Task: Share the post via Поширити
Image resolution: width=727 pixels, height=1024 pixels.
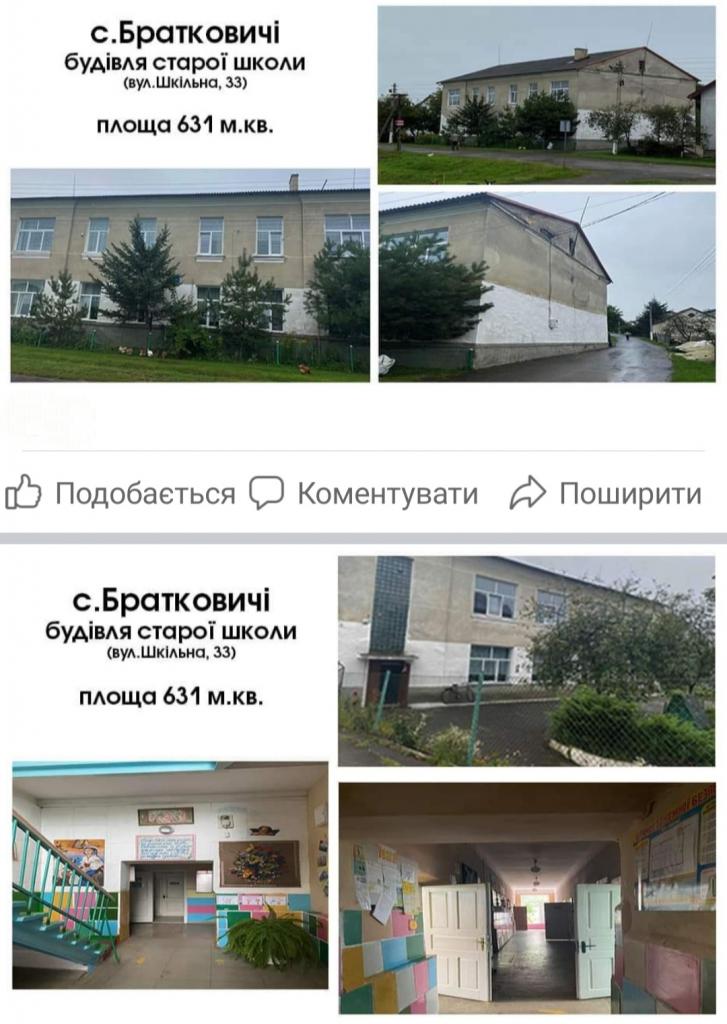Action: 605,493
